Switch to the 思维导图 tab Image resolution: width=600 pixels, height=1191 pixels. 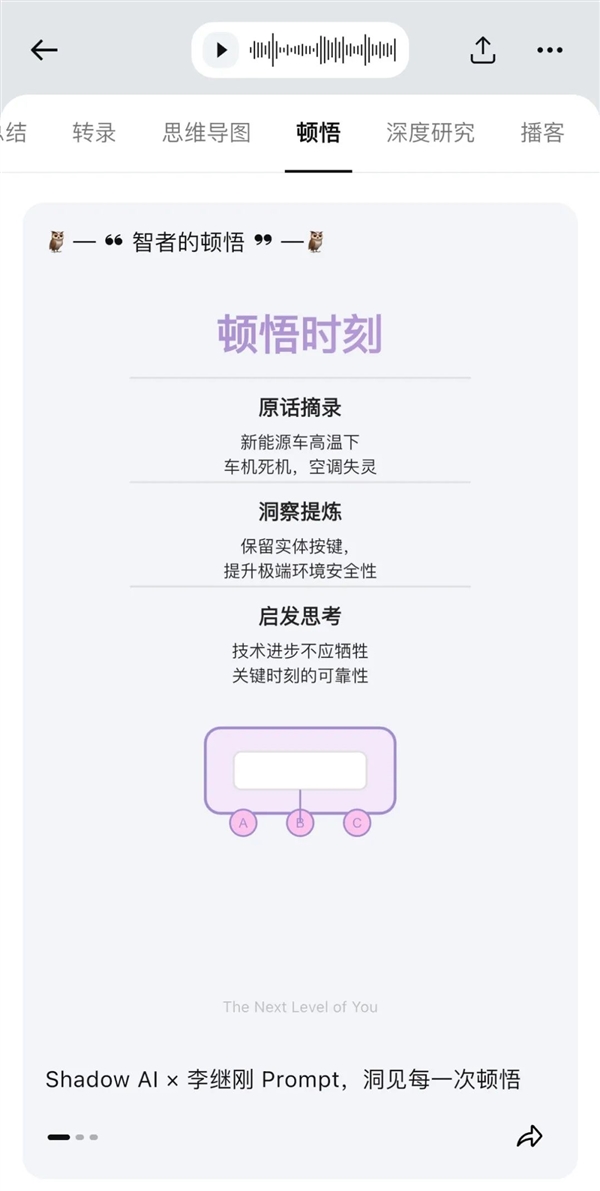click(207, 133)
